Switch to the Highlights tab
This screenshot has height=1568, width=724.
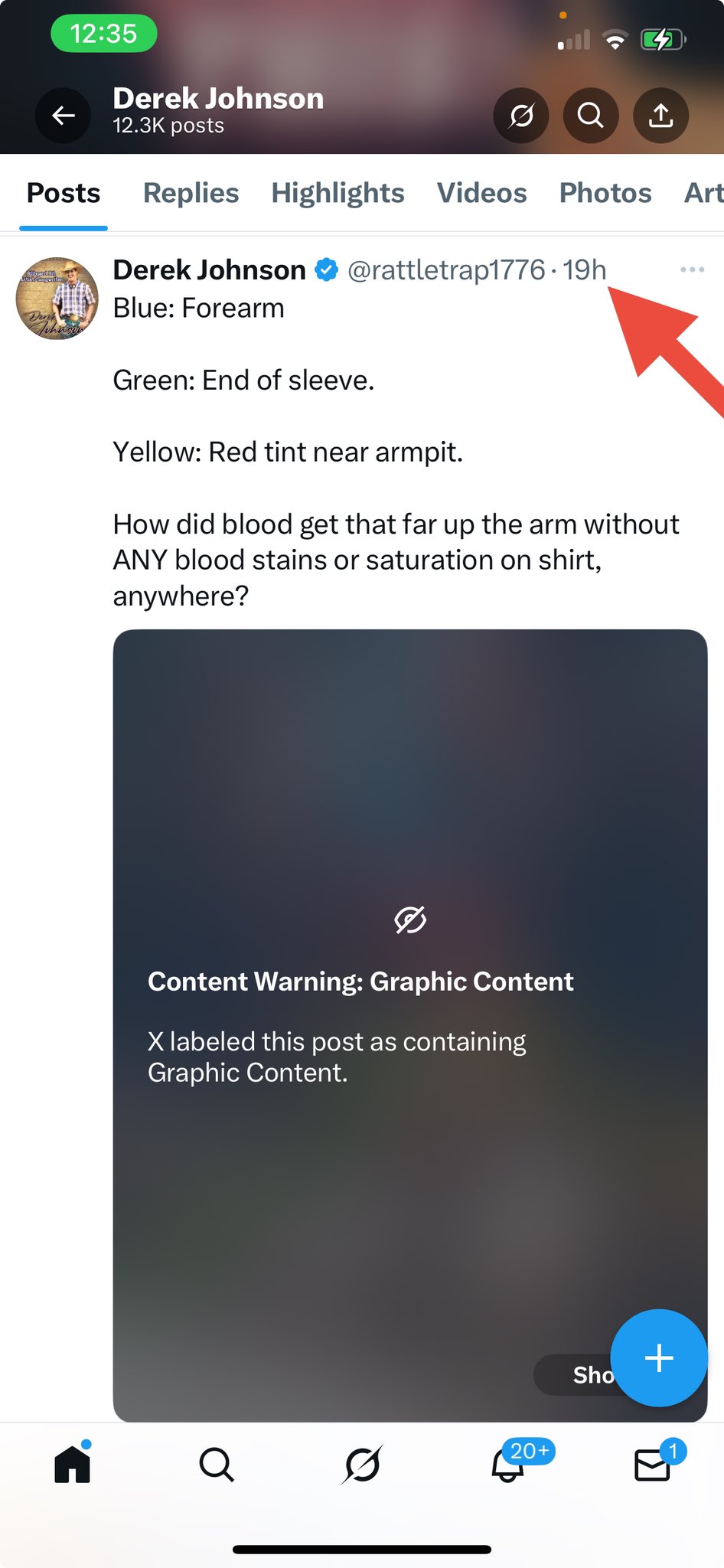point(338,193)
